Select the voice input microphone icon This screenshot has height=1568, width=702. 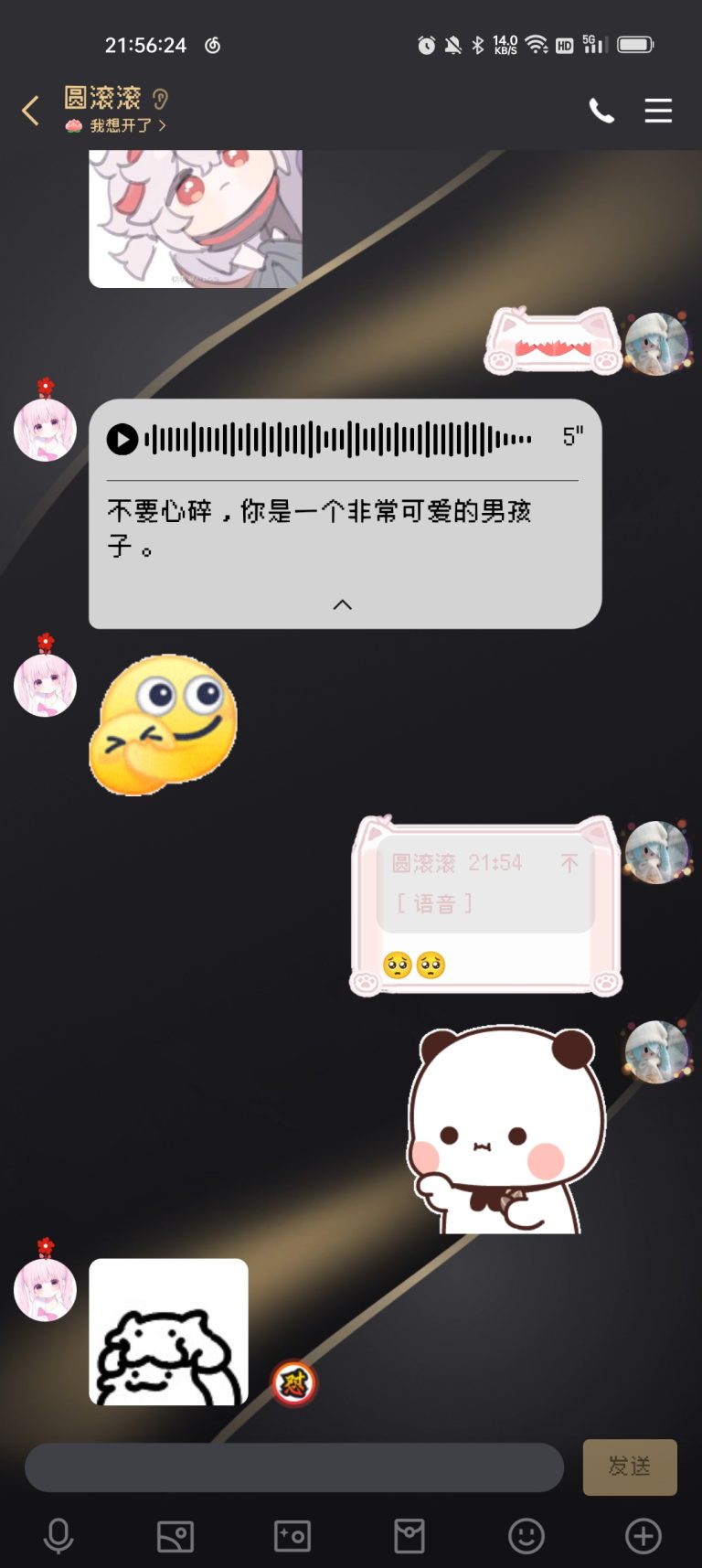point(58,1536)
